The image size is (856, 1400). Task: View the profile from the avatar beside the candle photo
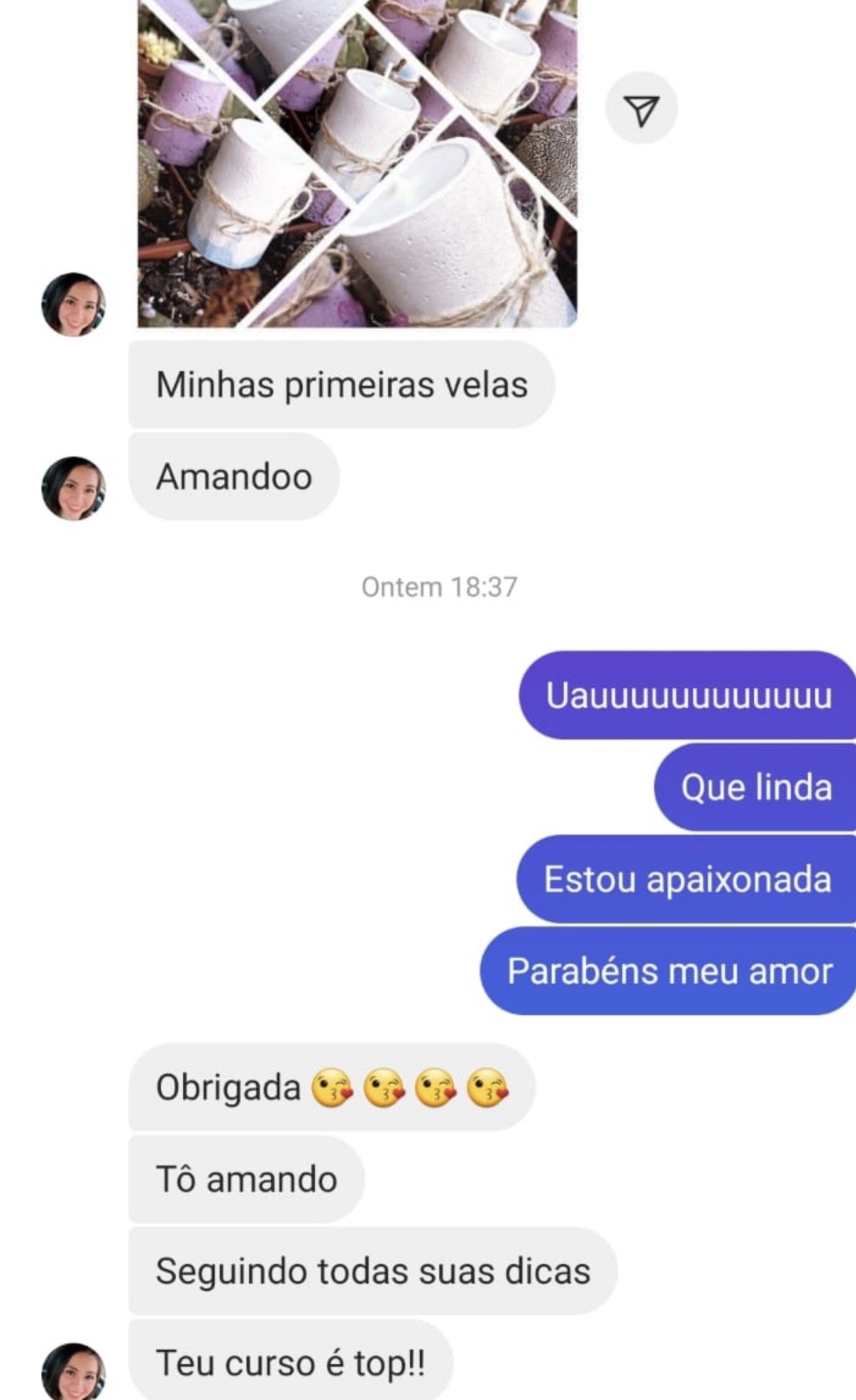tap(74, 305)
